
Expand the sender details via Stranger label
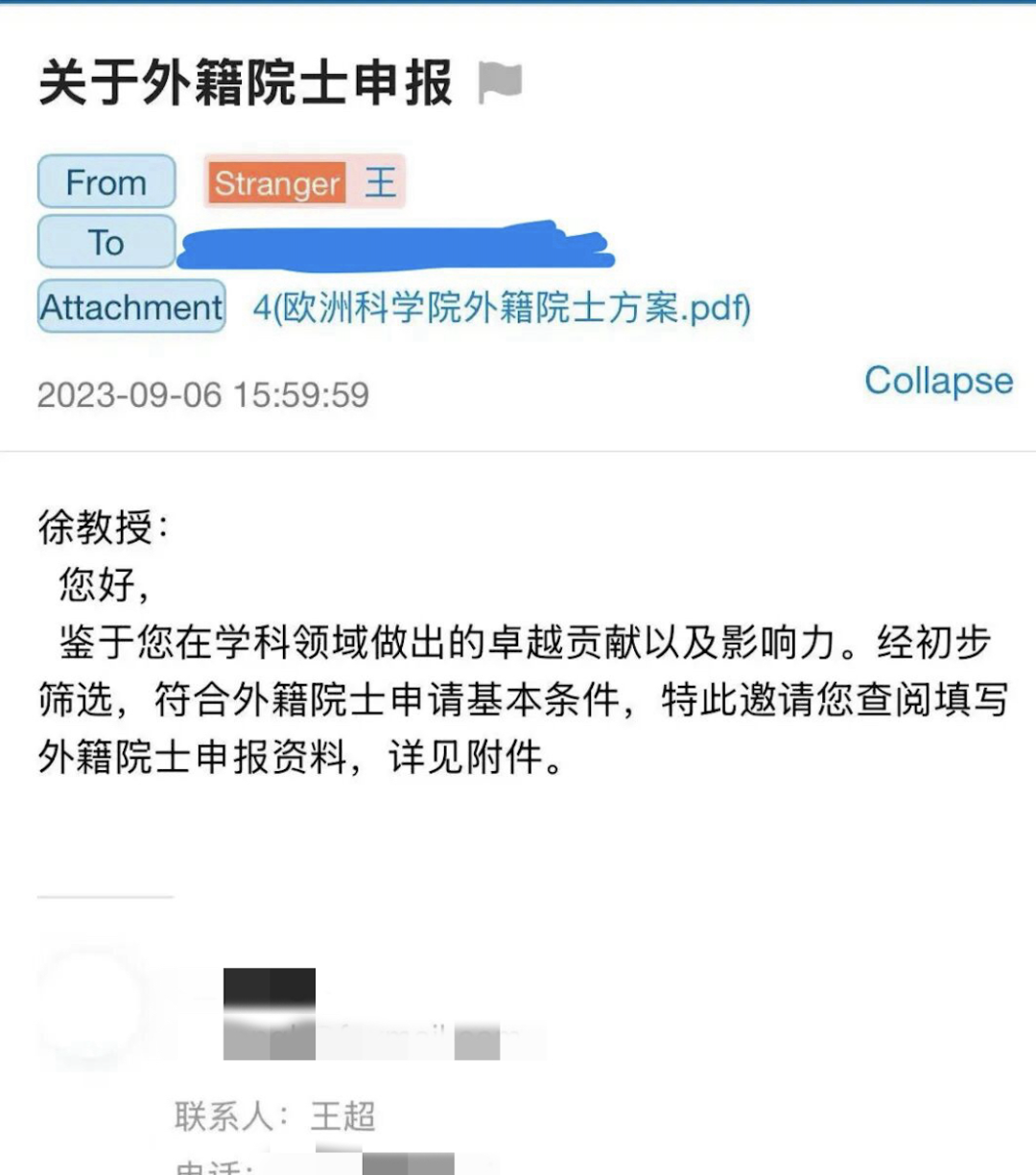276,183
